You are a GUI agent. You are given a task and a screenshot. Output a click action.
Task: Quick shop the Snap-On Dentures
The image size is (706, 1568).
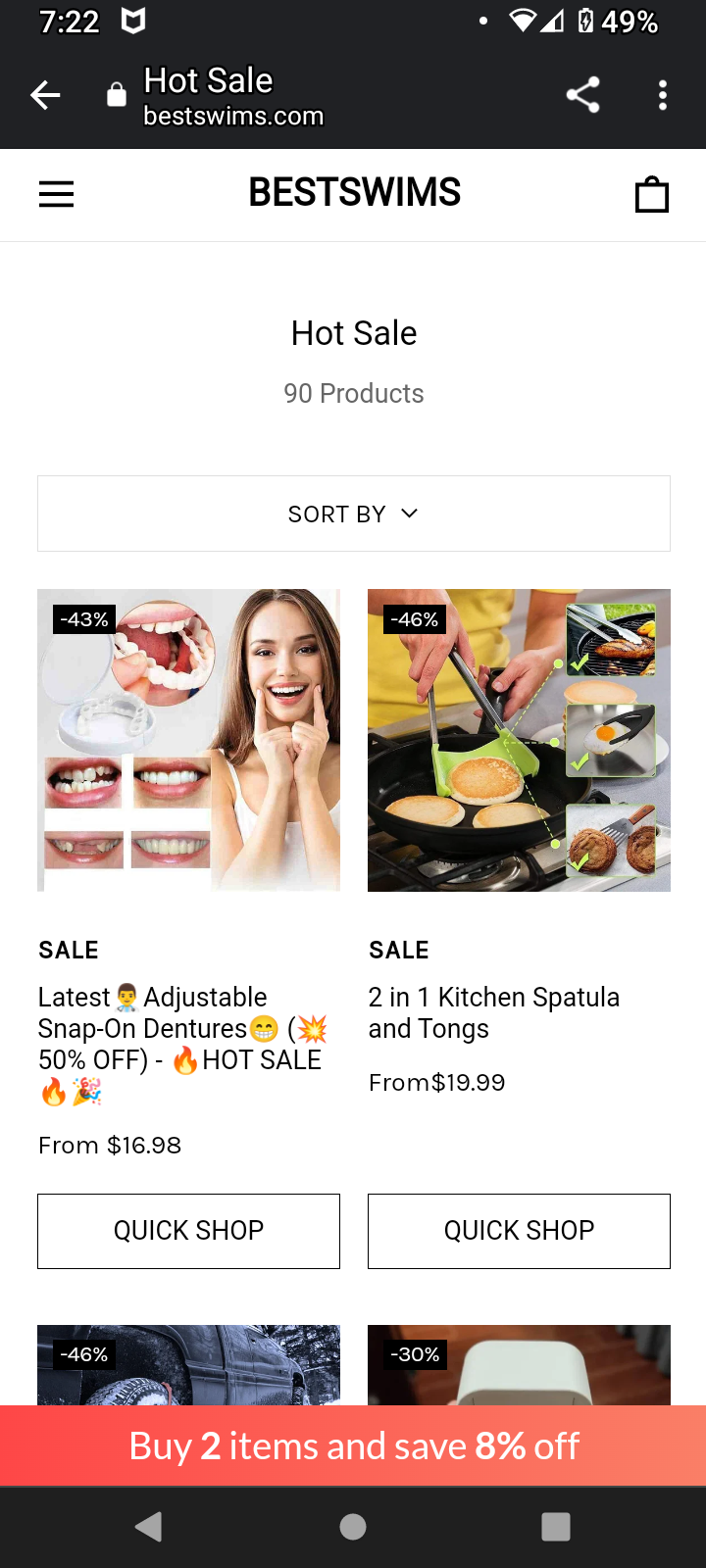(x=188, y=1231)
